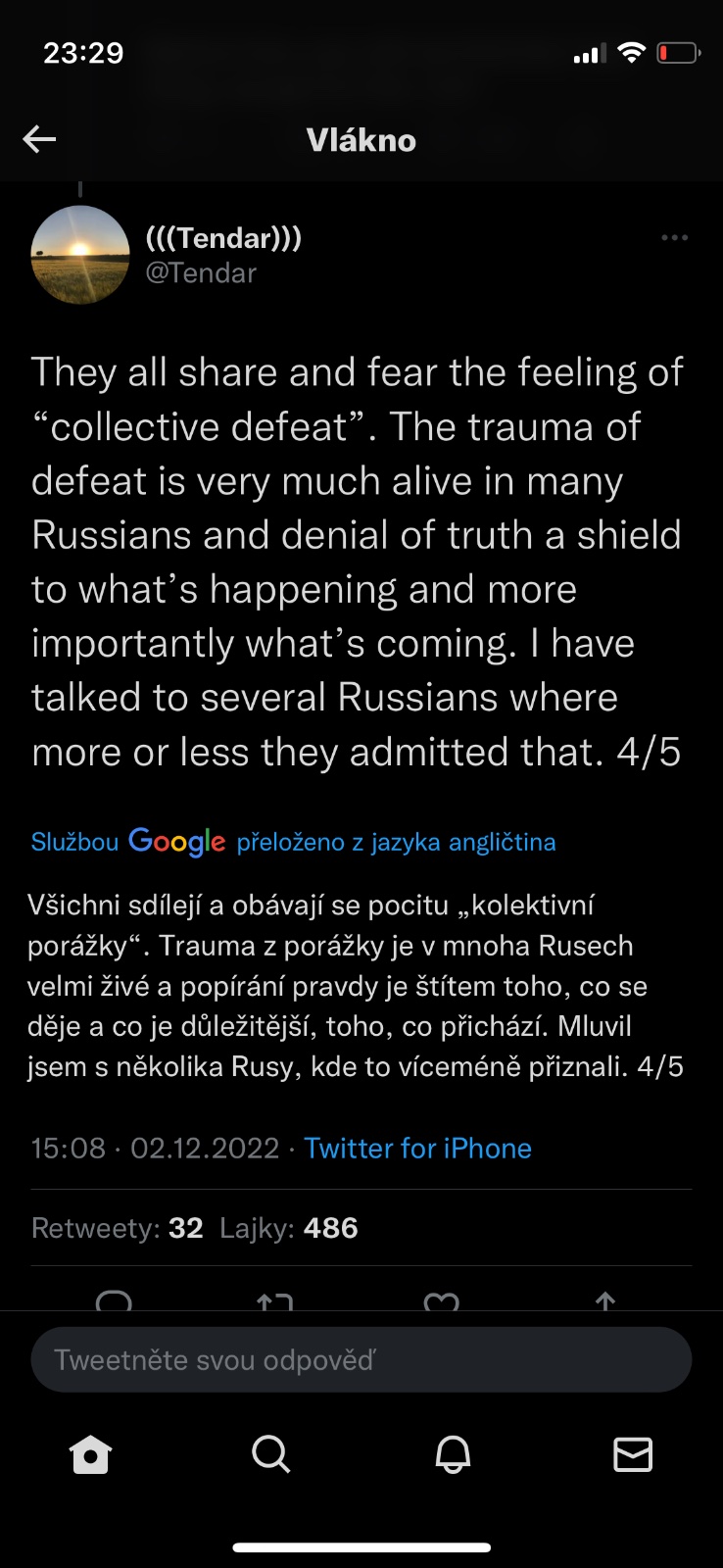The width and height of the screenshot is (723, 1568).
Task: Switch to the Home tab
Action: (91, 1454)
